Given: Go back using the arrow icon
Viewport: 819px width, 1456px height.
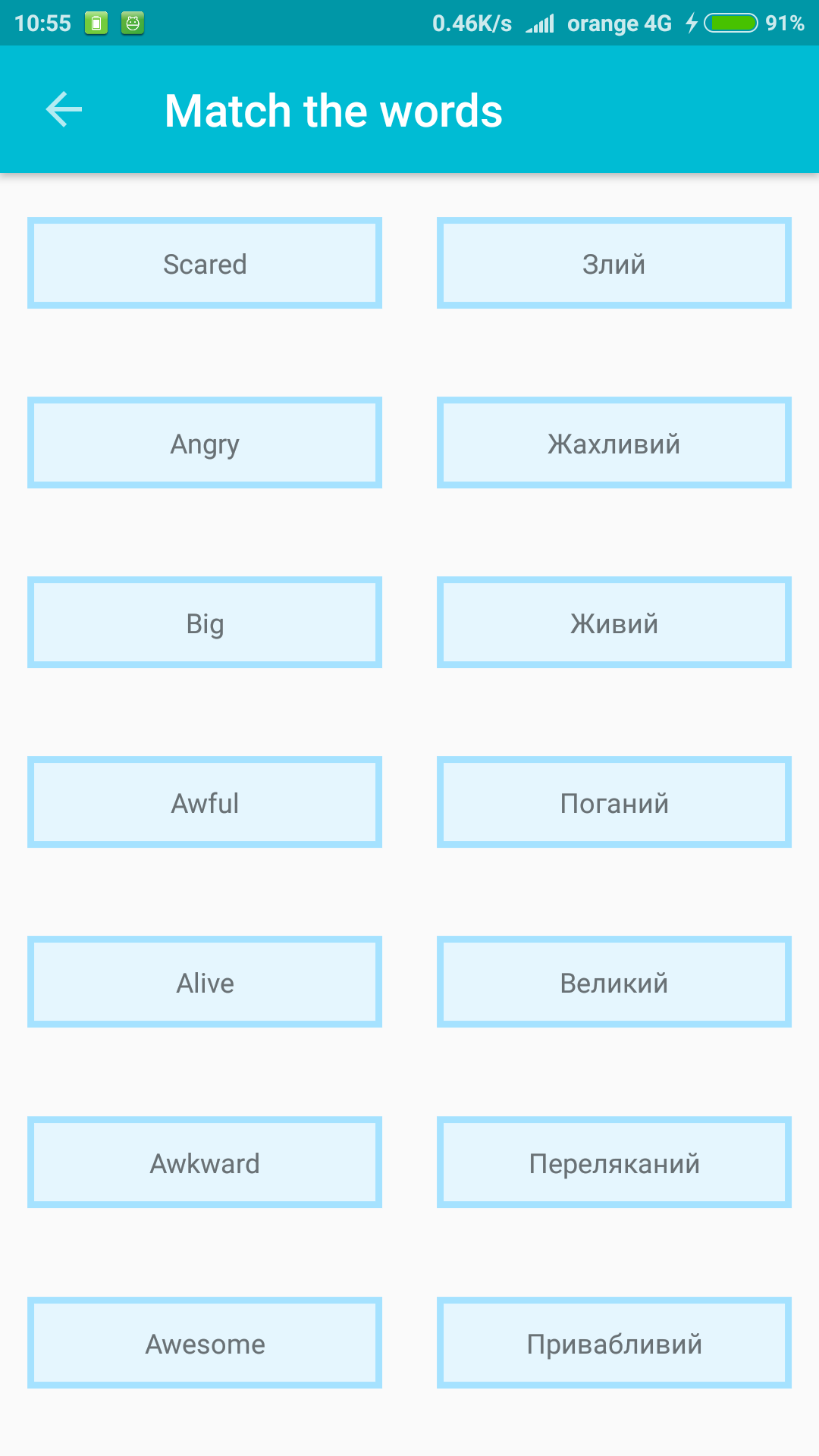Looking at the screenshot, I should tap(64, 110).
